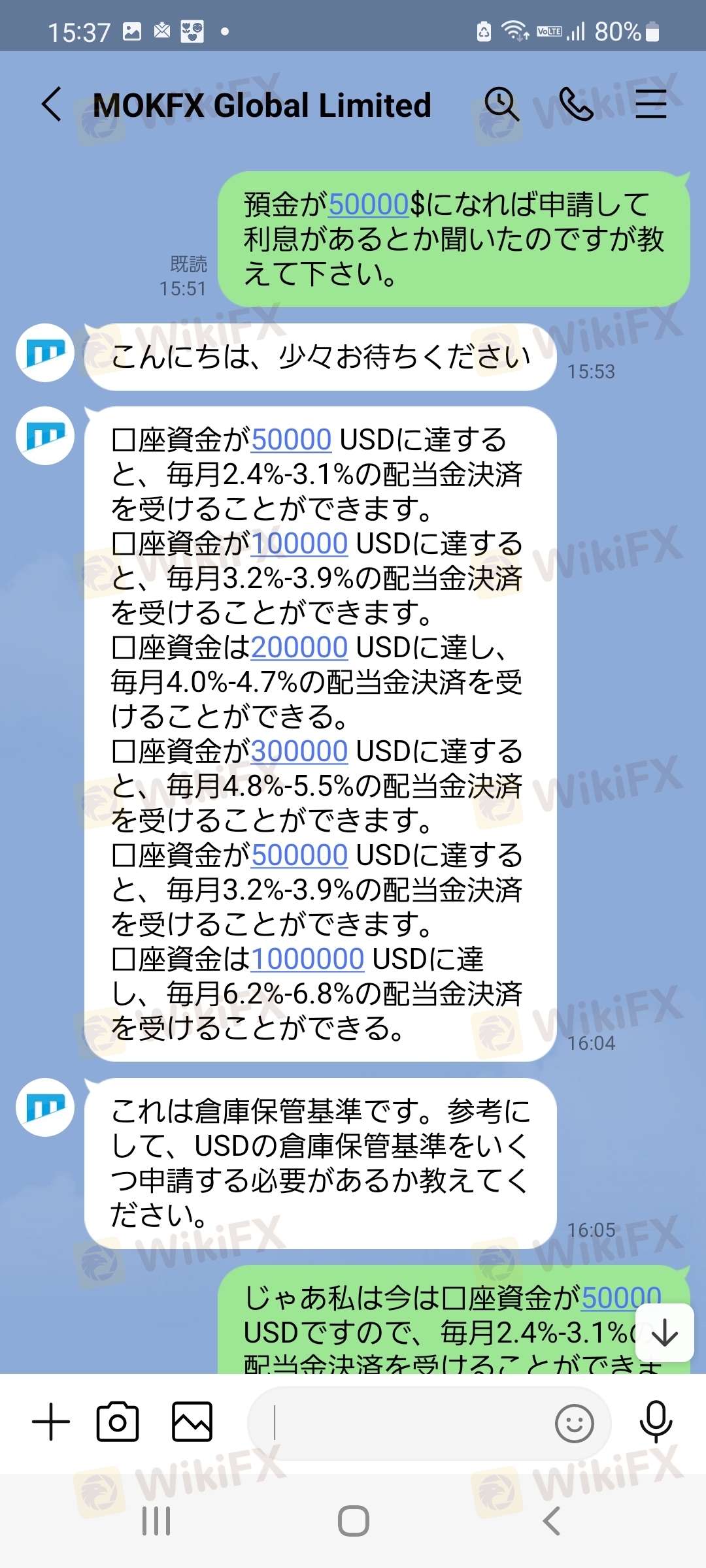Go to the system home screen
Viewport: 706px width, 1568px height.
tap(353, 1521)
